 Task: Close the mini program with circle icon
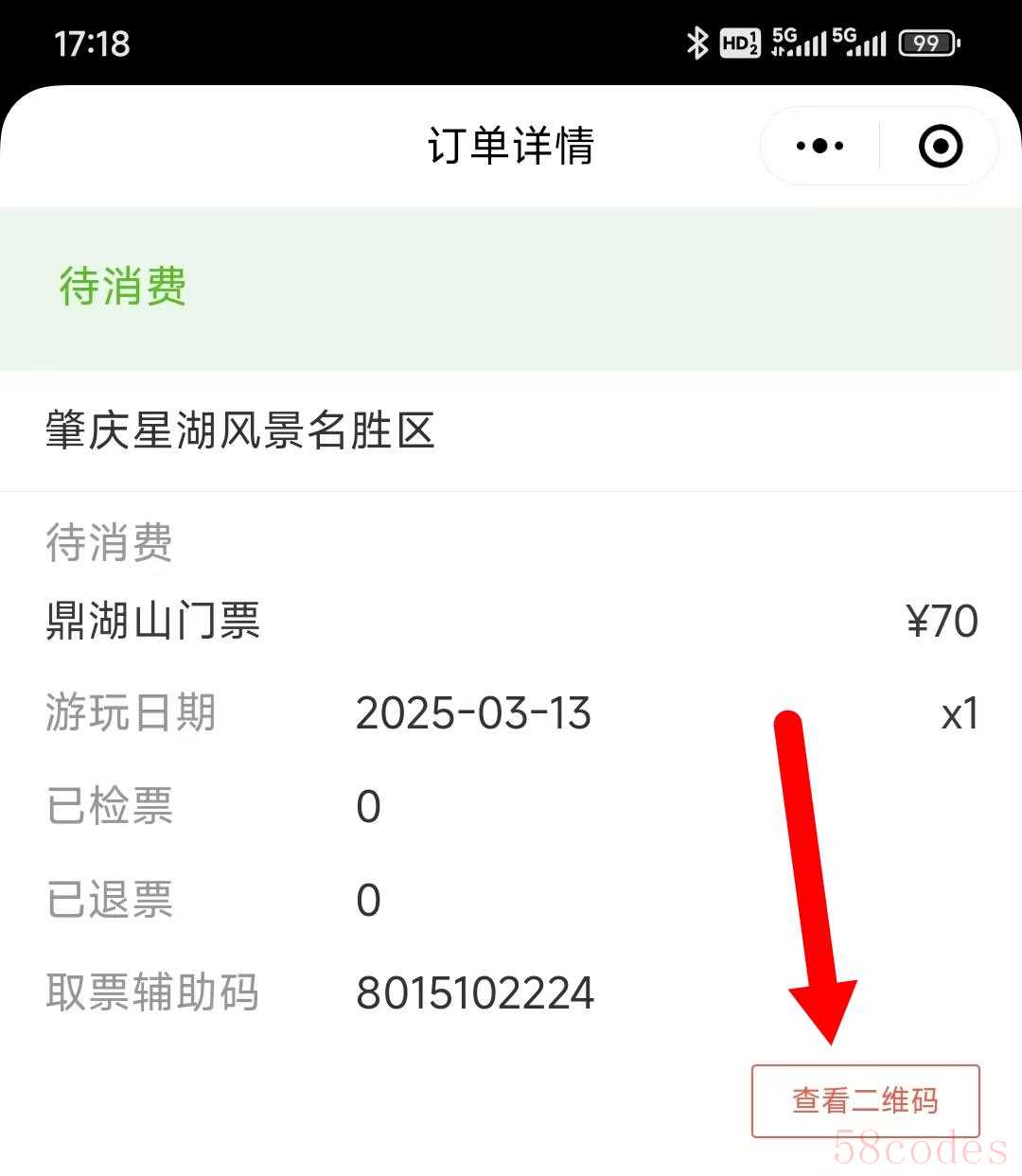[x=941, y=146]
